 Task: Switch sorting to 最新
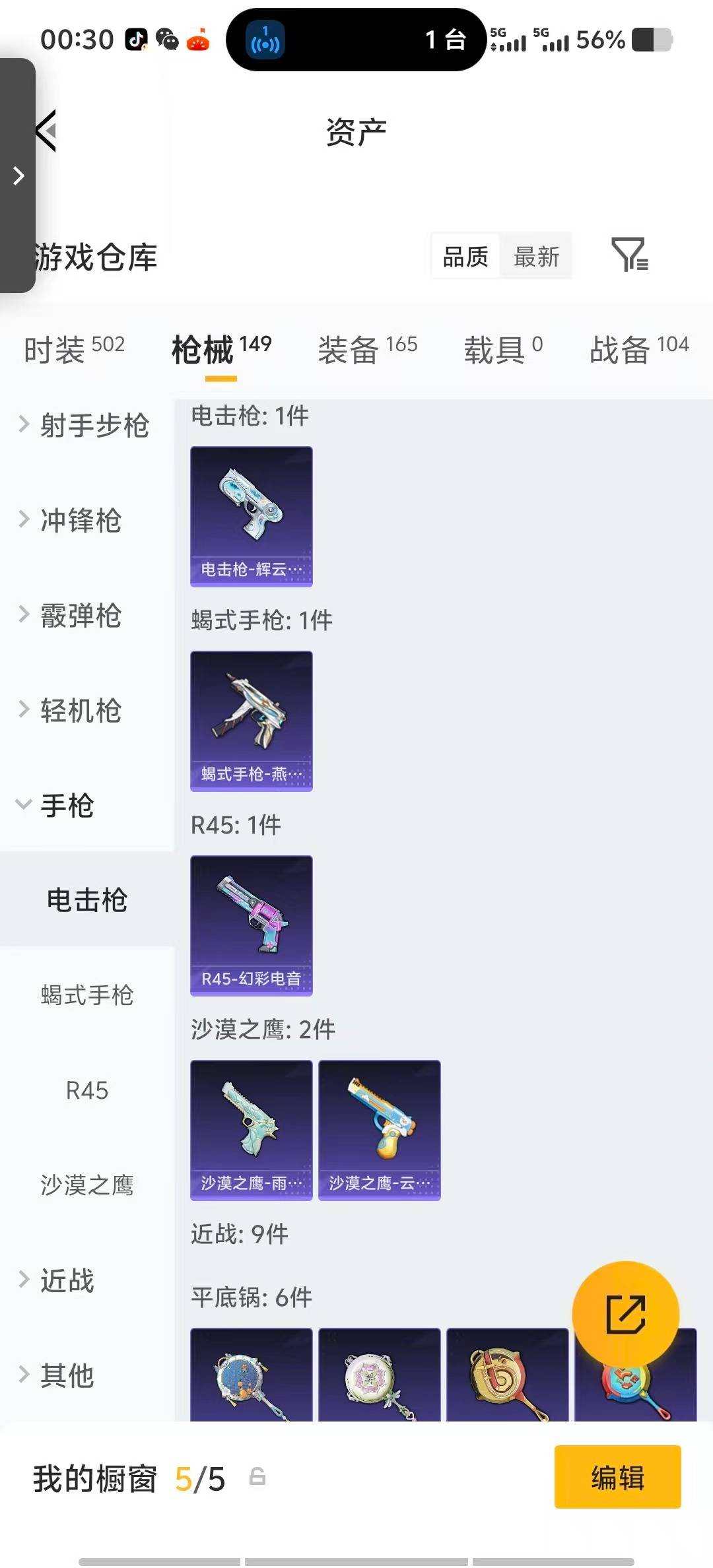[536, 256]
